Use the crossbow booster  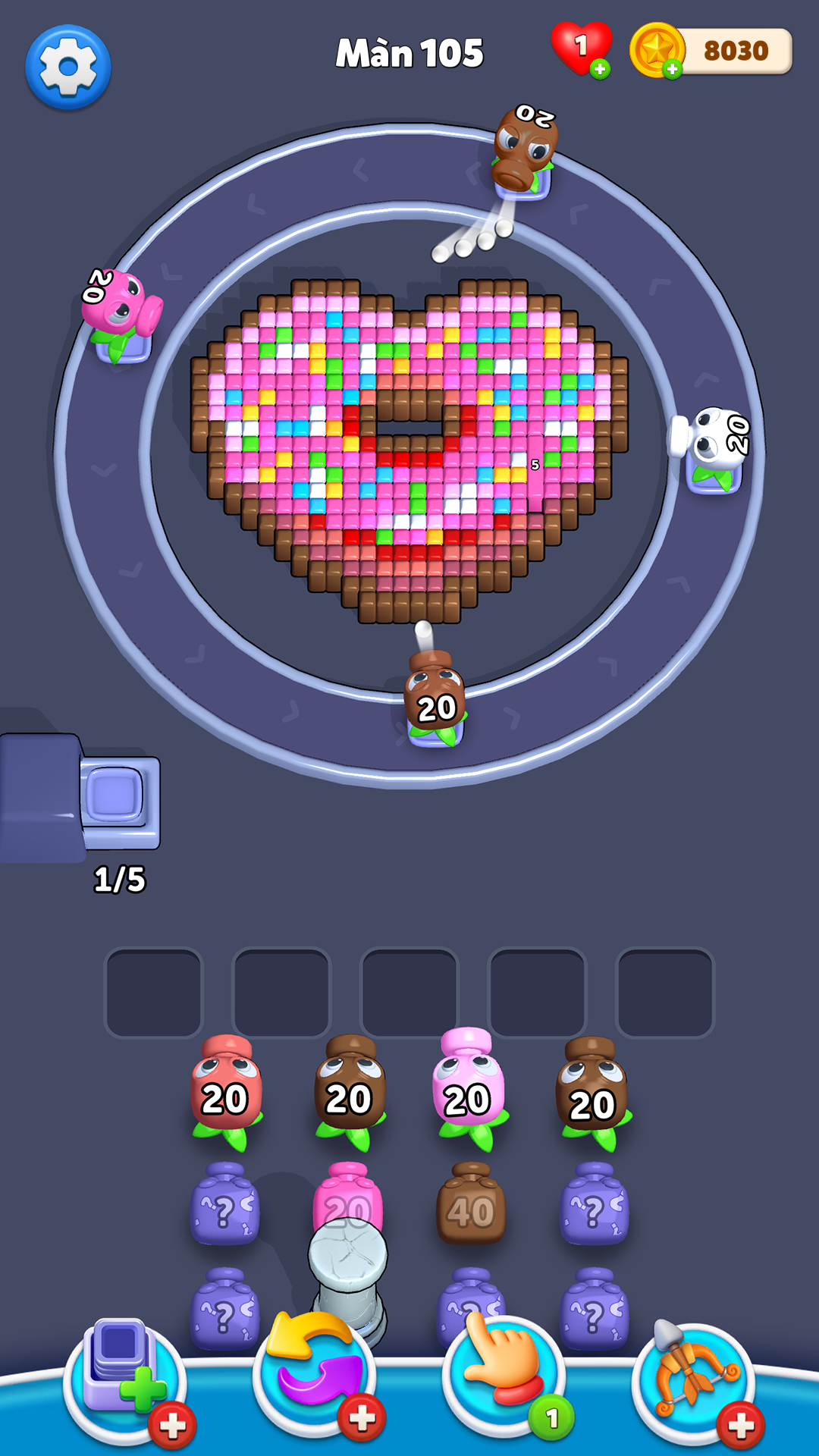click(x=694, y=1376)
